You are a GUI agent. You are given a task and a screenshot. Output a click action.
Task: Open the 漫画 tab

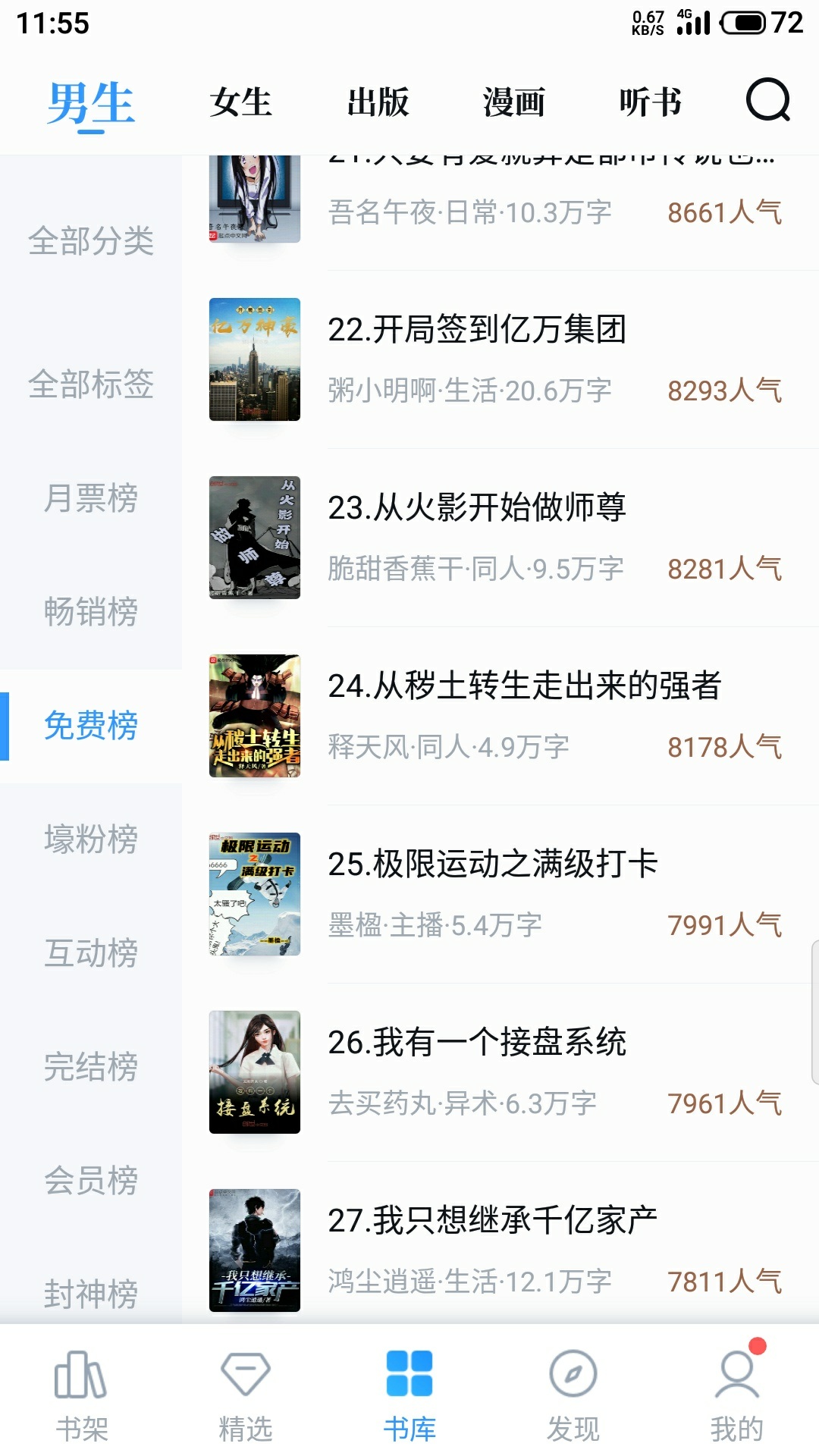514,102
